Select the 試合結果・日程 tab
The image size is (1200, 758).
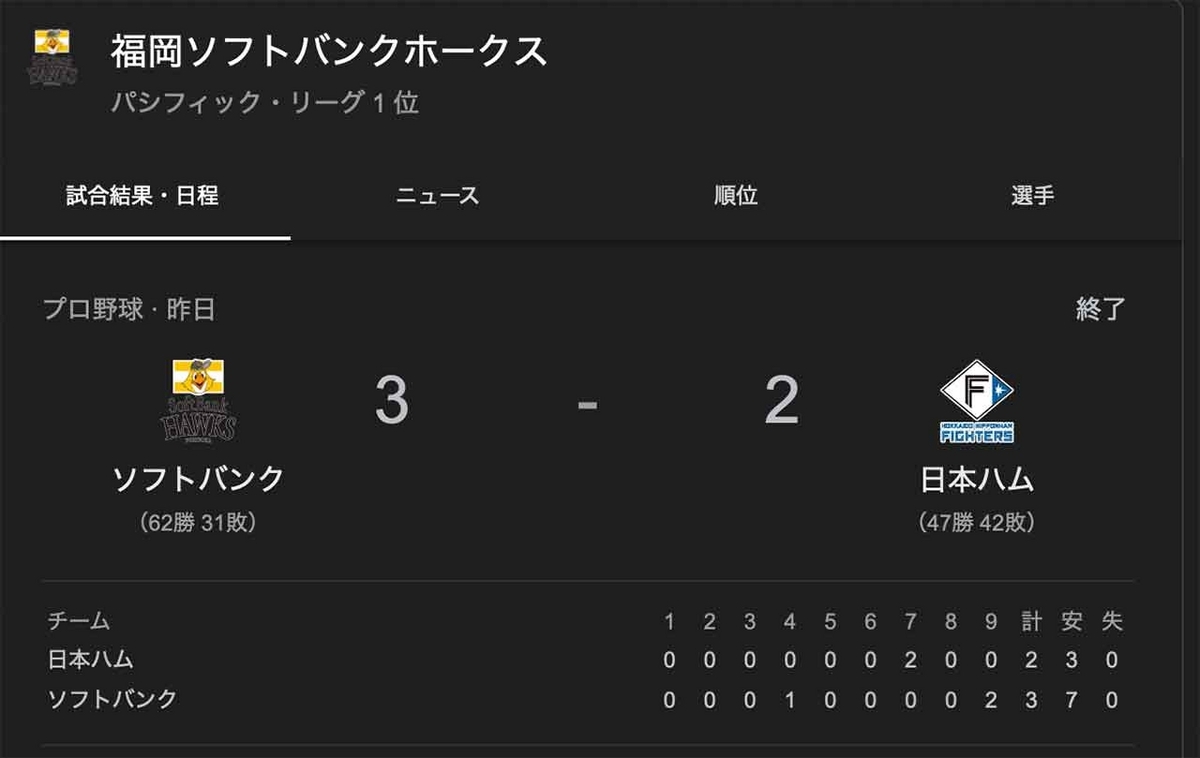tap(142, 196)
